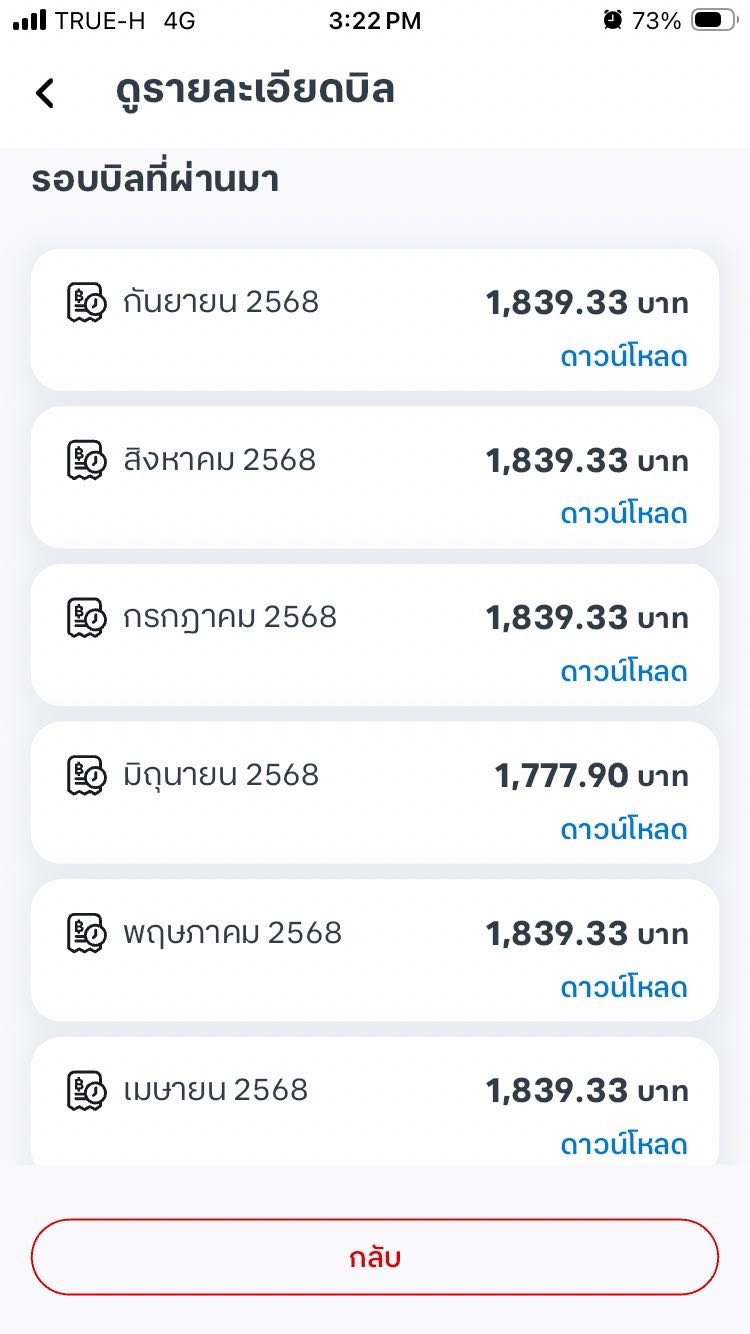This screenshot has height=1334, width=750.
Task: Download the มิถุนายน 2568 bill
Action: [x=623, y=830]
